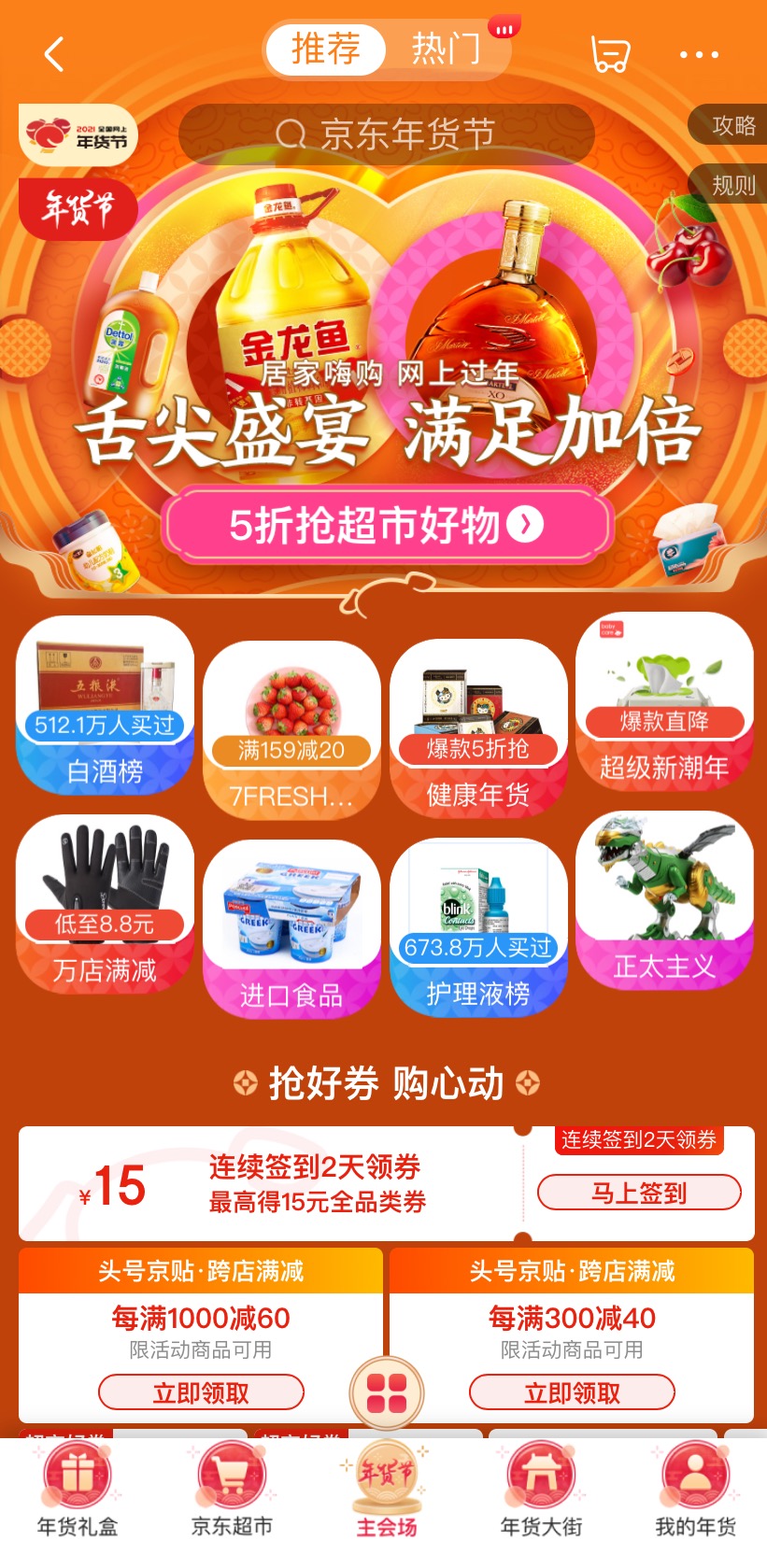Claim the 每满1000减60 coupon
Viewport: 767px width, 1568px height.
point(201,1392)
